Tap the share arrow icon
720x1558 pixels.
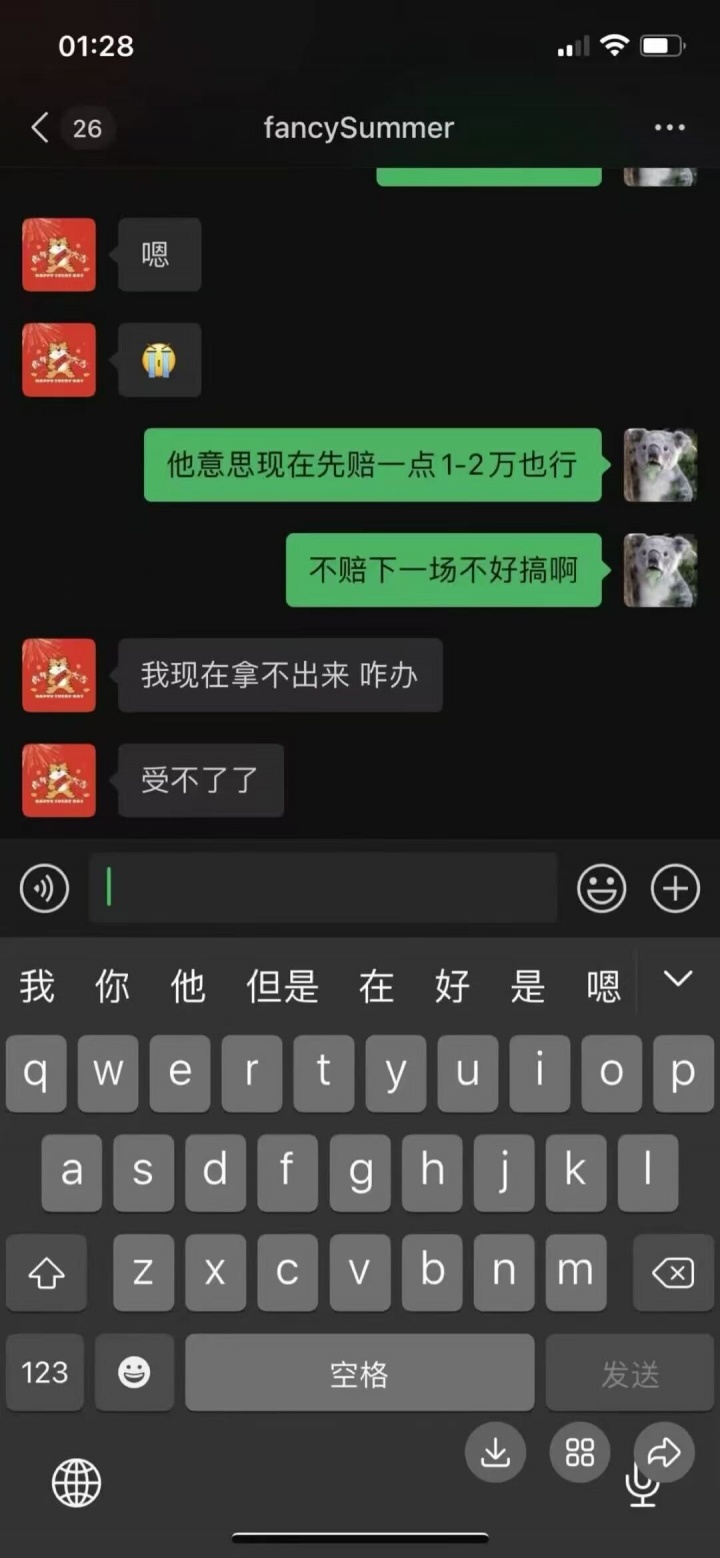664,1452
